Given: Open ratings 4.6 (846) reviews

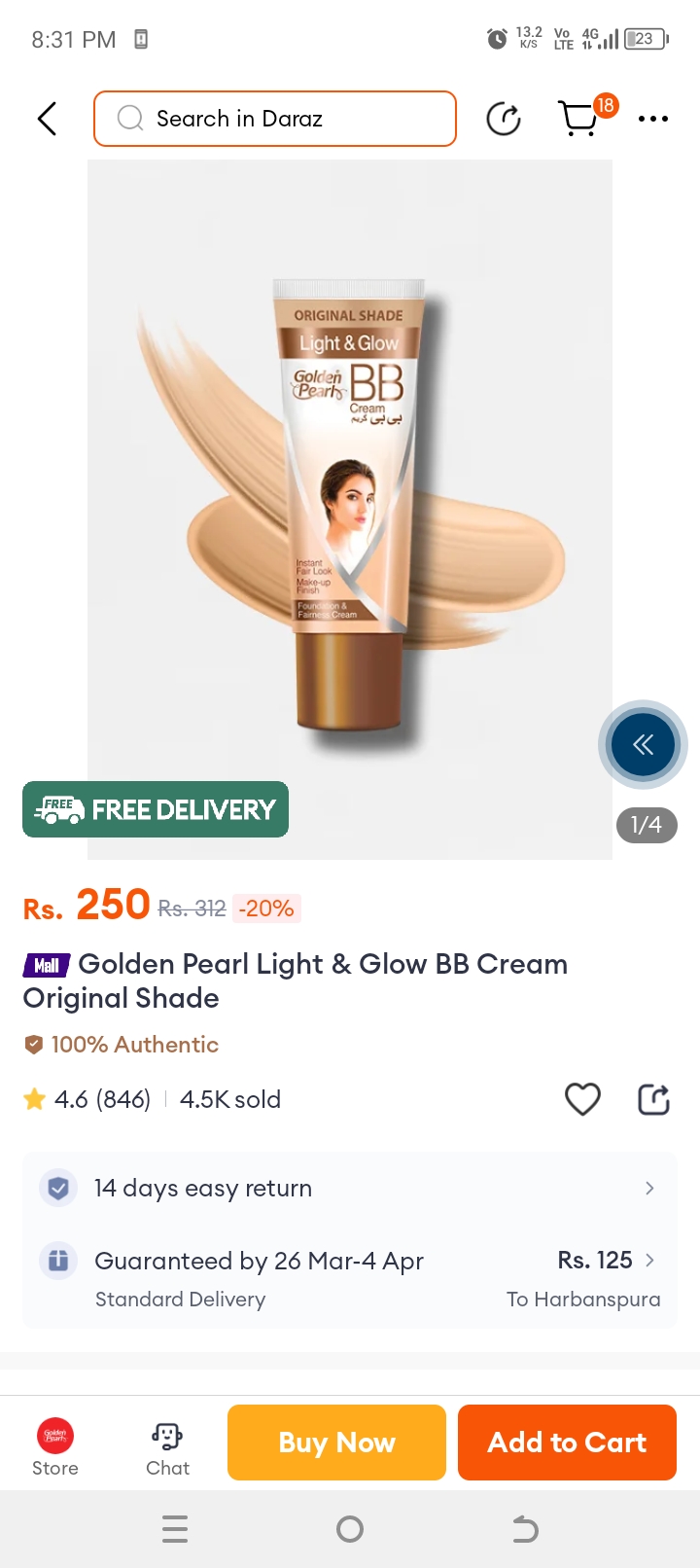Looking at the screenshot, I should click(x=87, y=1099).
